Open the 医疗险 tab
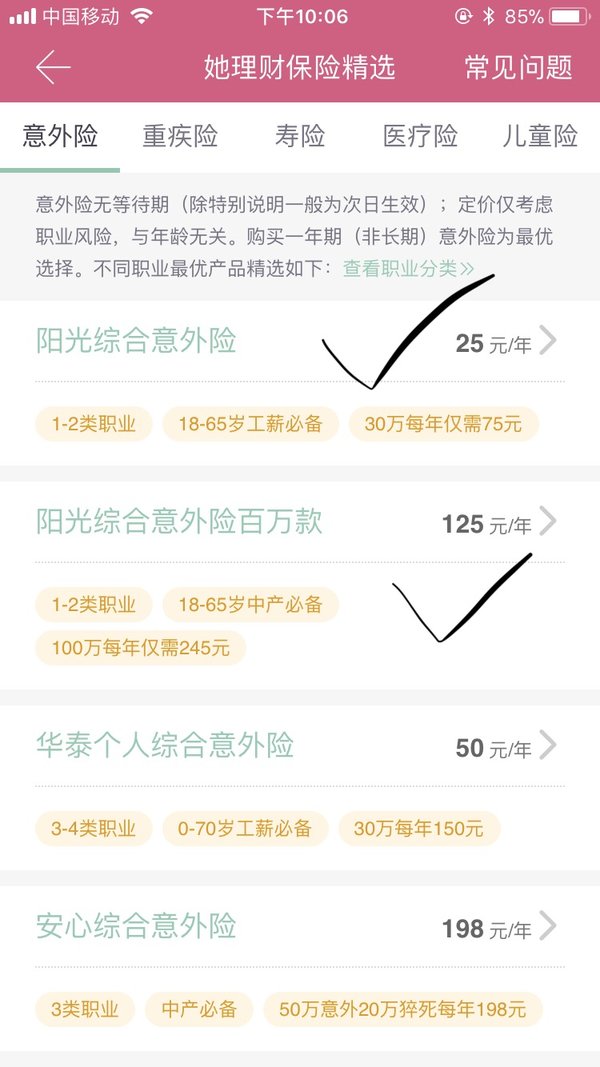 tap(420, 136)
